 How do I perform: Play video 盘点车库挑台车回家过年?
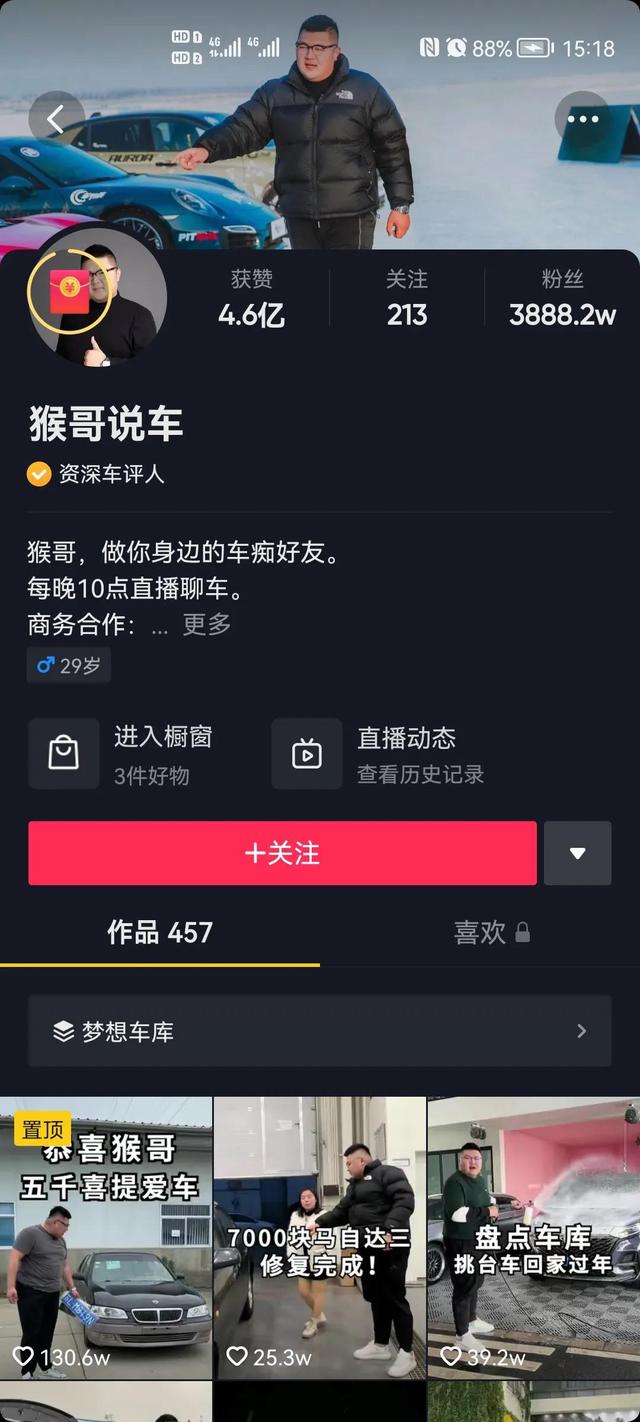coord(533,1238)
